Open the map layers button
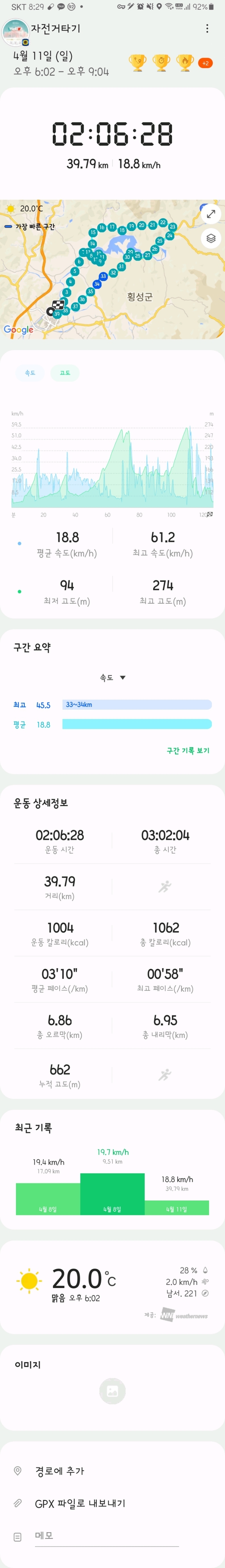The image size is (225, 1568). [210, 238]
